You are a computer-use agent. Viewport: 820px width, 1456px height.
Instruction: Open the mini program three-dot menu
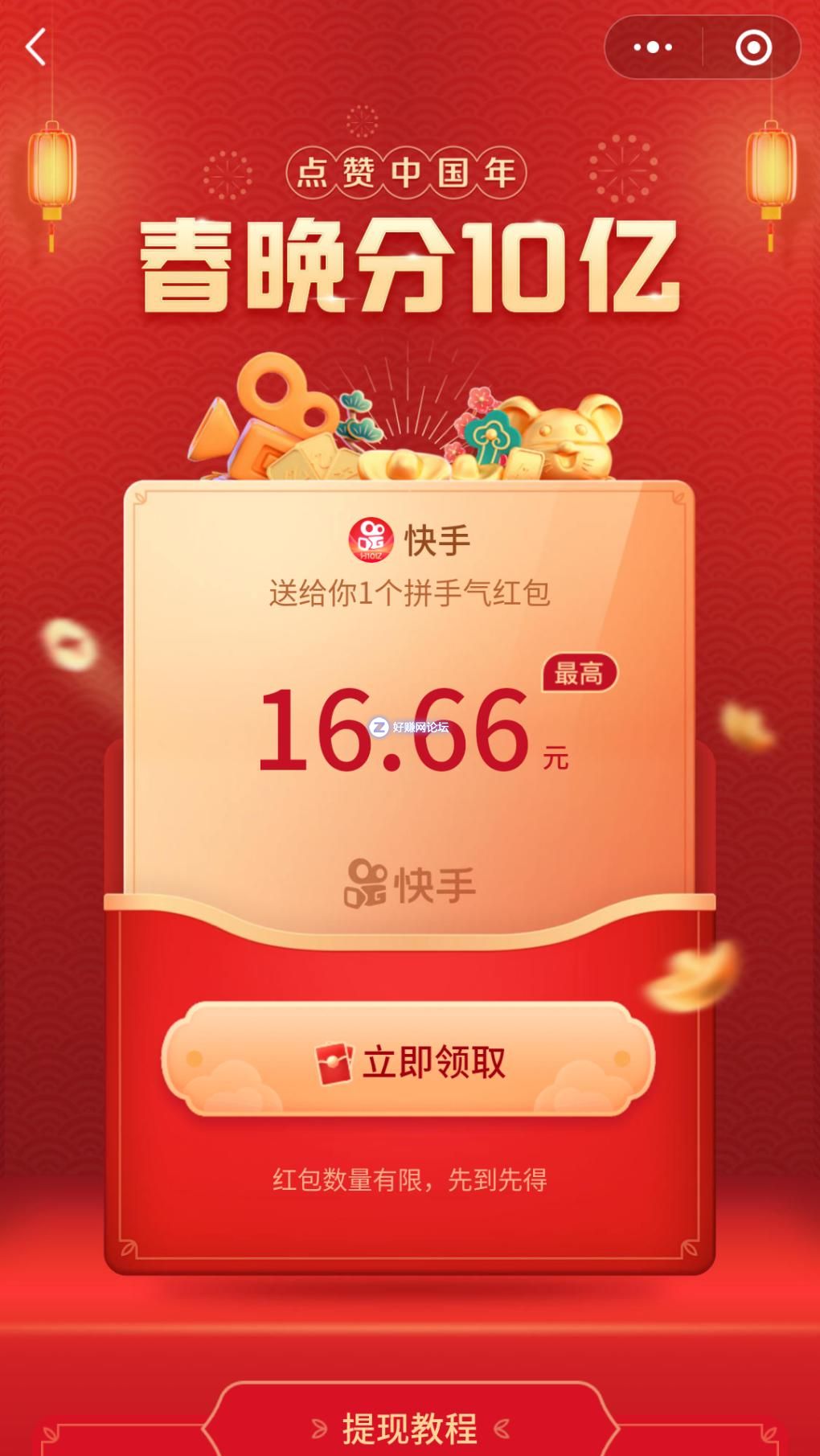click(x=653, y=47)
